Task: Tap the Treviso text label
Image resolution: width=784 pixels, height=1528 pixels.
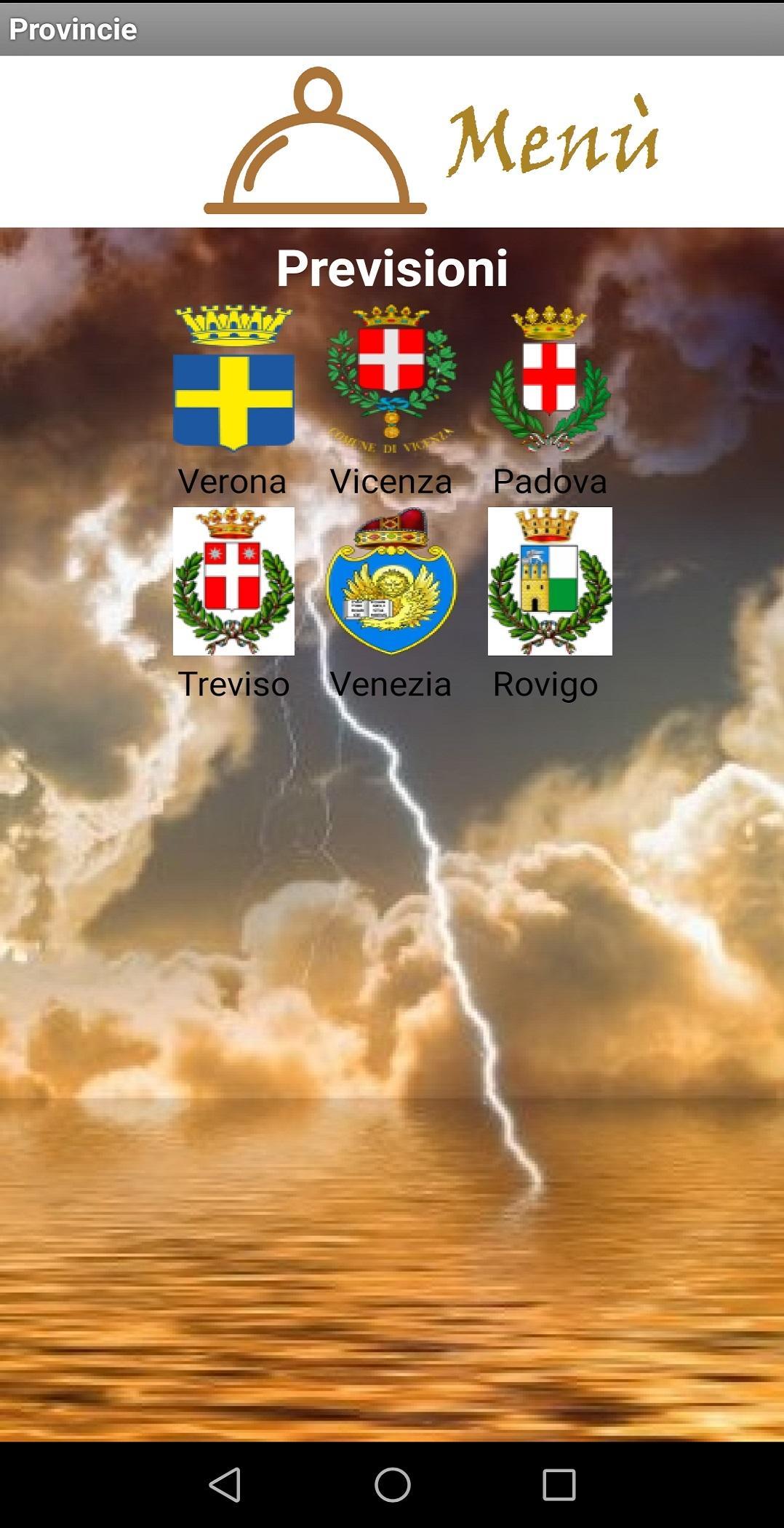Action: 234,684
